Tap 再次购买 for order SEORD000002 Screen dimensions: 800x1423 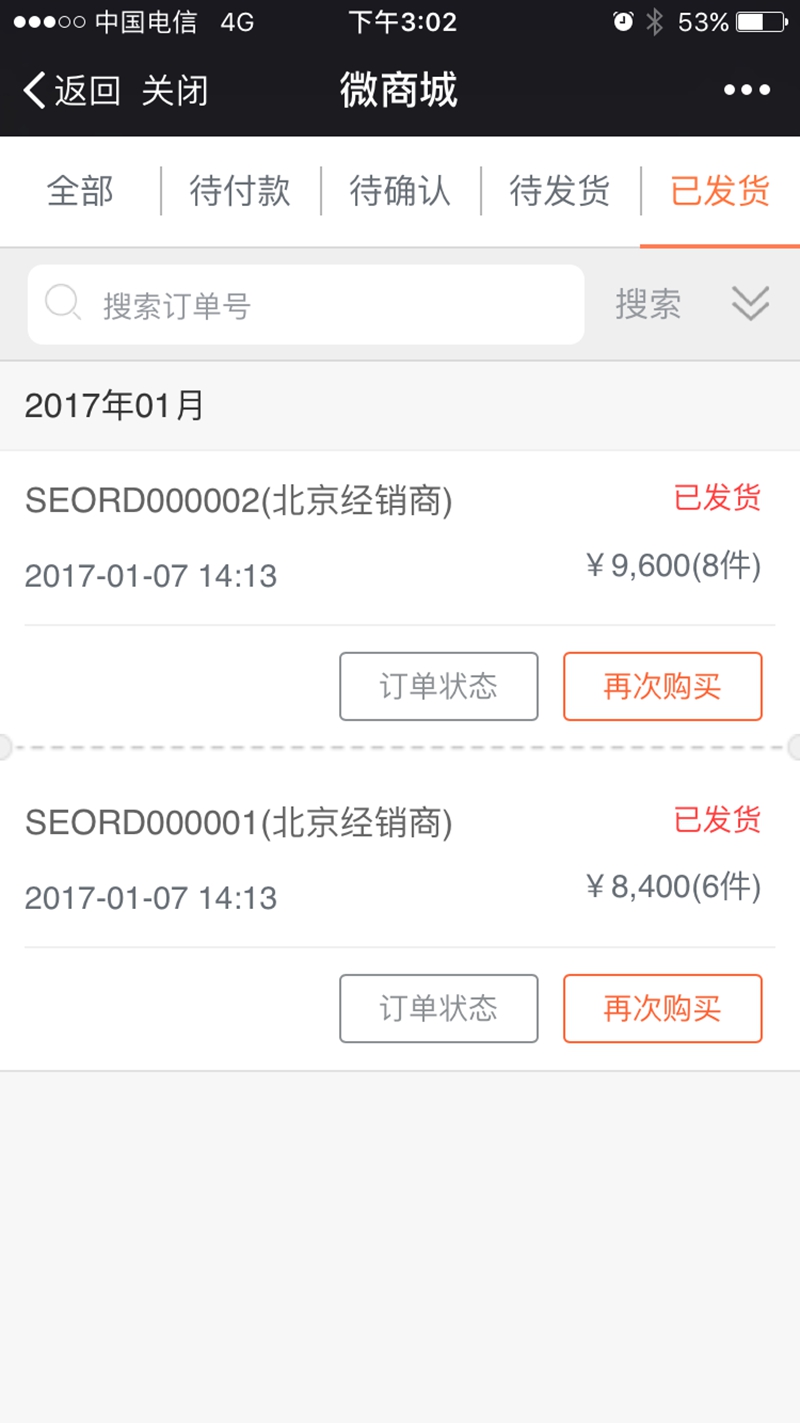pos(662,687)
